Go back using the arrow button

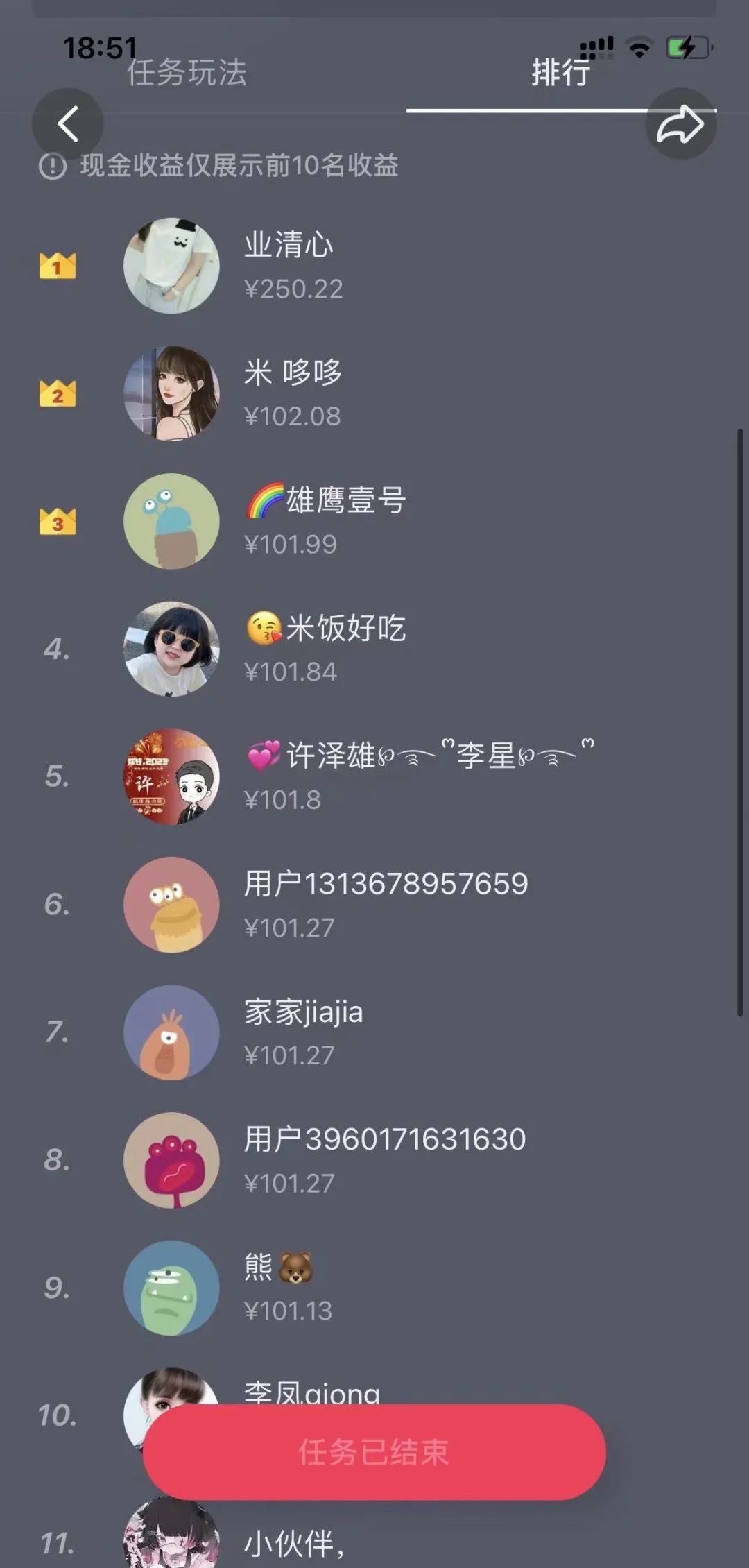[67, 124]
